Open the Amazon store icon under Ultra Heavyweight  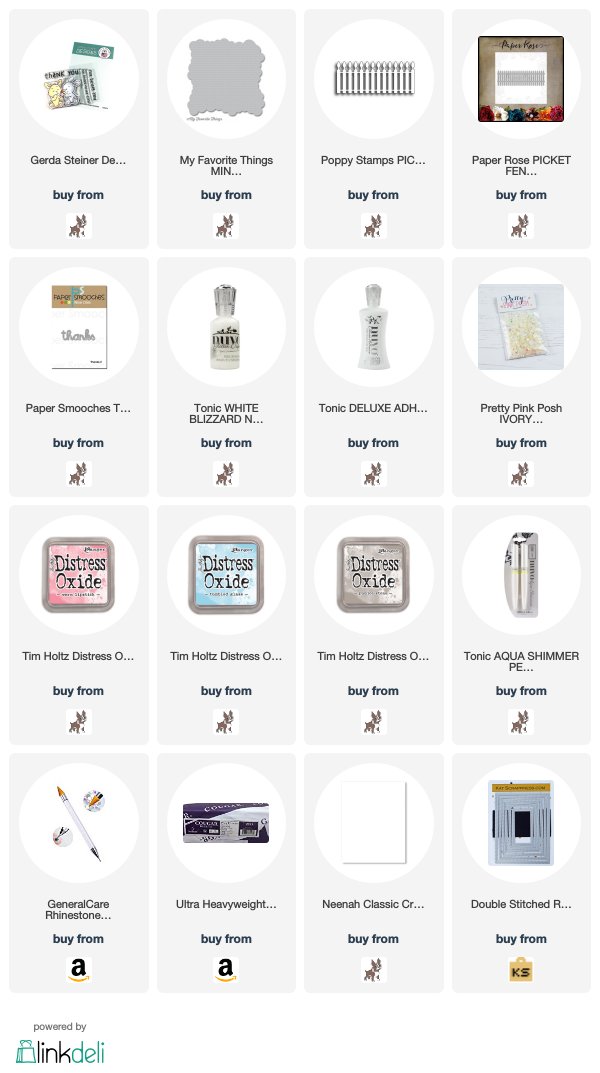pos(226,968)
